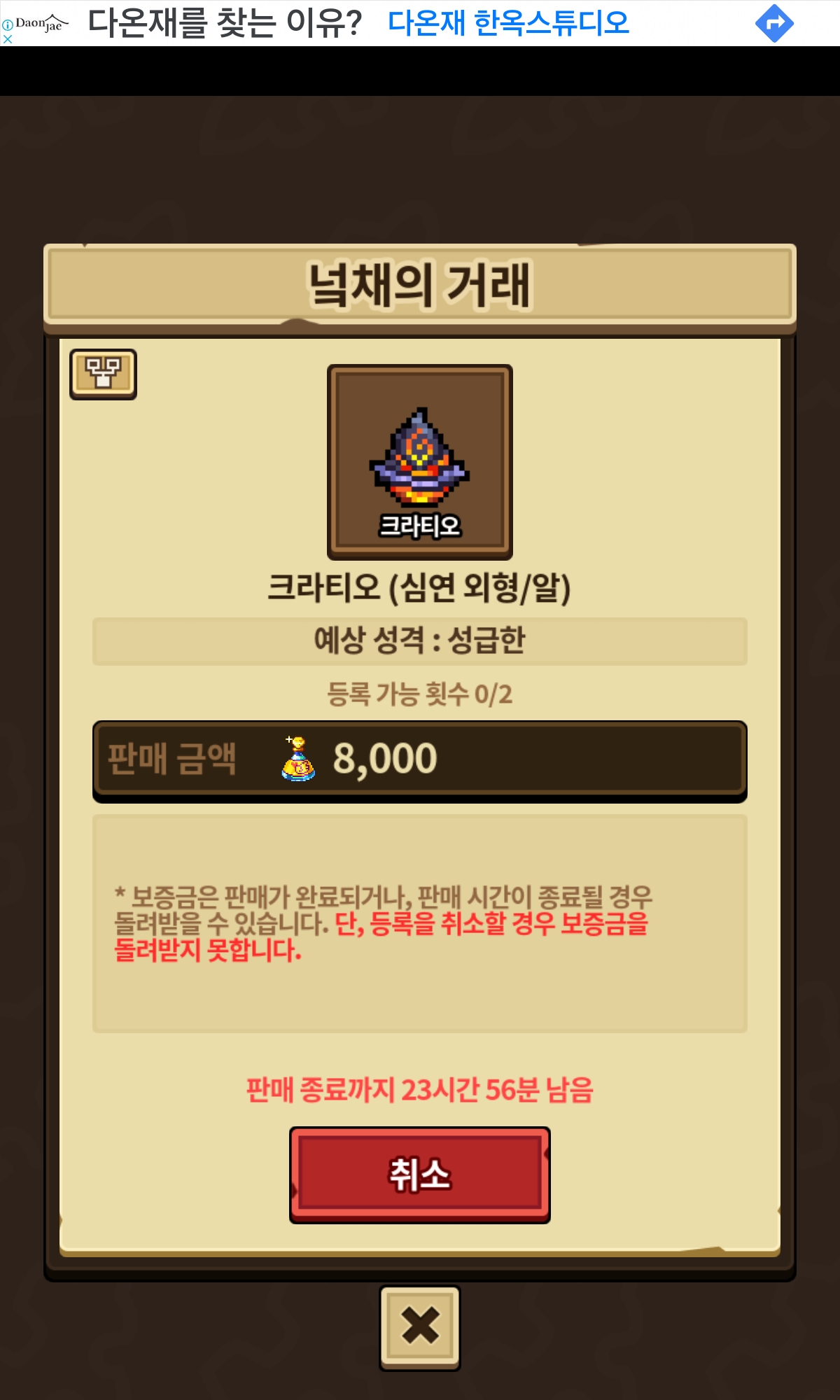Open the 크라티오 item tile

point(420,462)
